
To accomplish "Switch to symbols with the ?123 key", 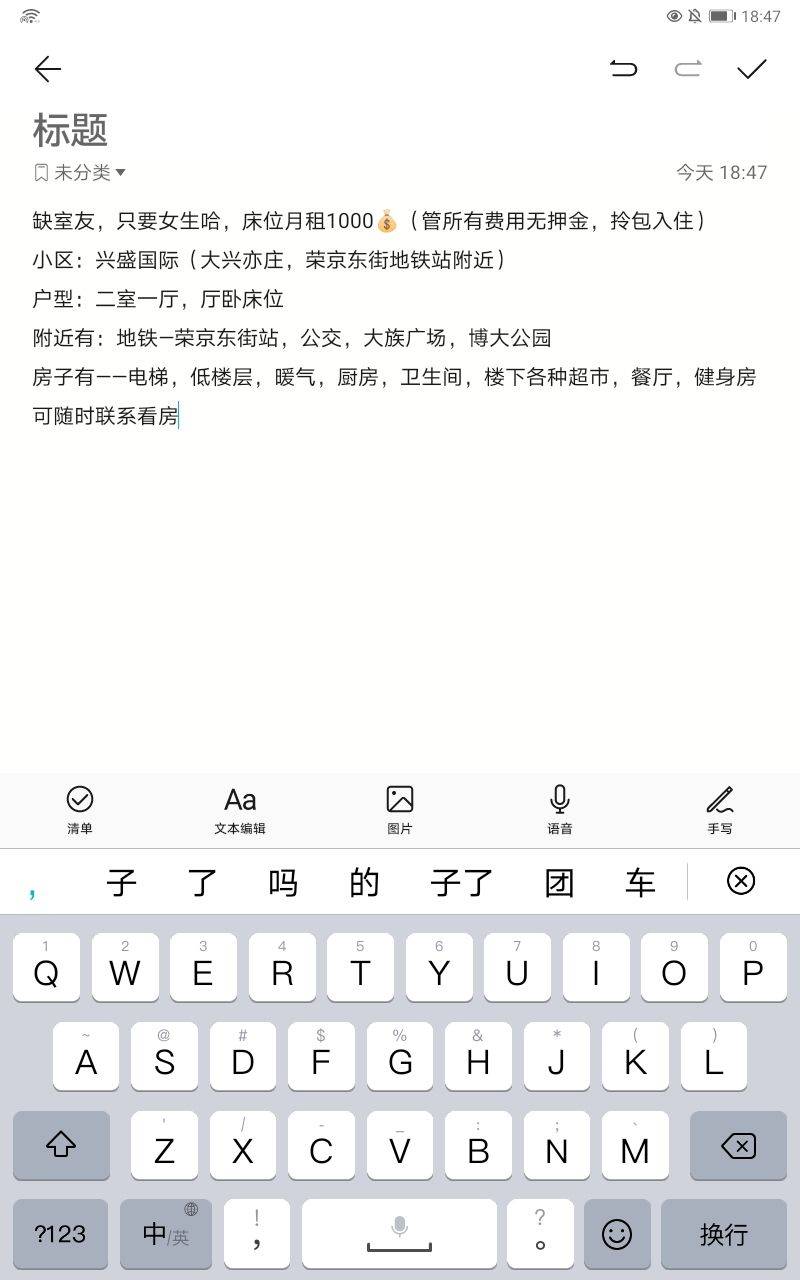I will point(61,1234).
